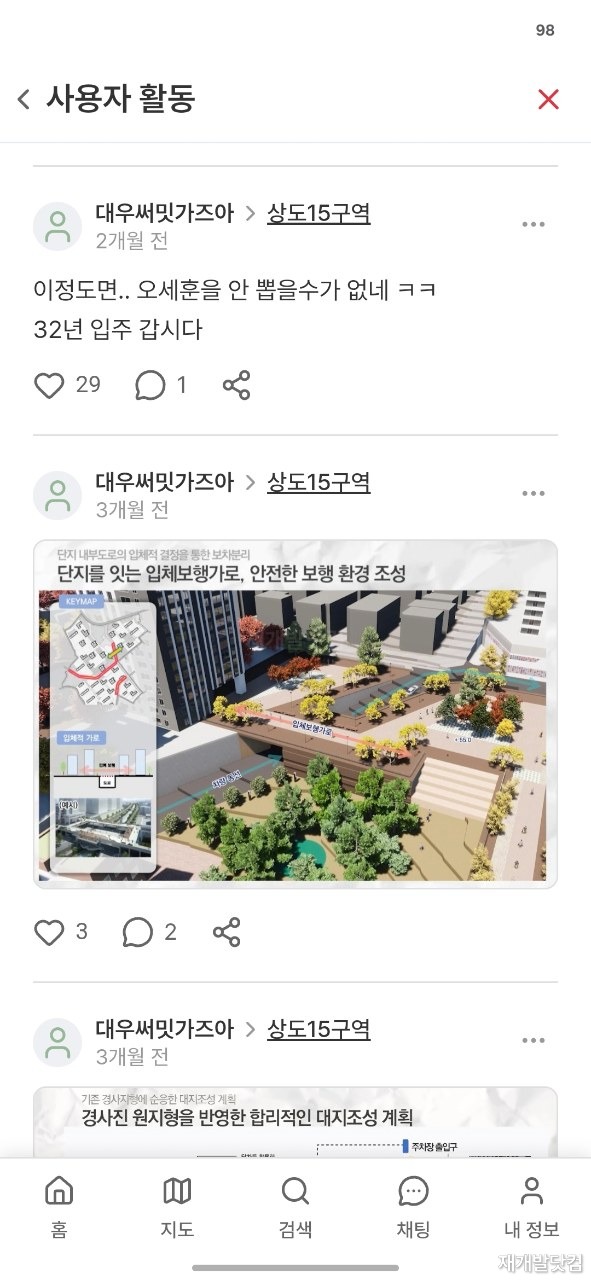Switch to the 지도 tab
The image size is (591, 1280).
click(x=177, y=1207)
